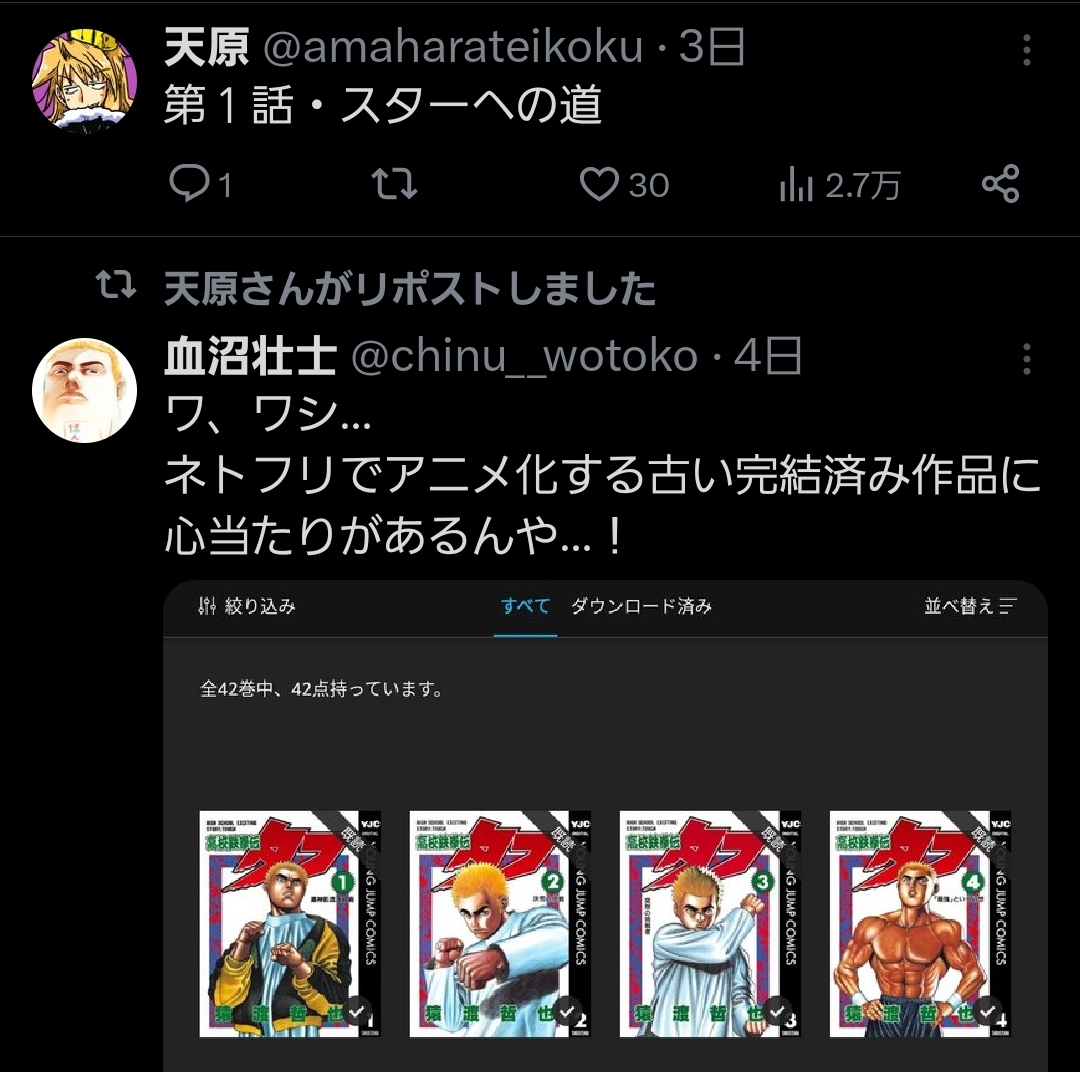This screenshot has height=1072, width=1080.
Task: Open overflow menu on 血沼壮士's post
Action: click(x=1027, y=358)
